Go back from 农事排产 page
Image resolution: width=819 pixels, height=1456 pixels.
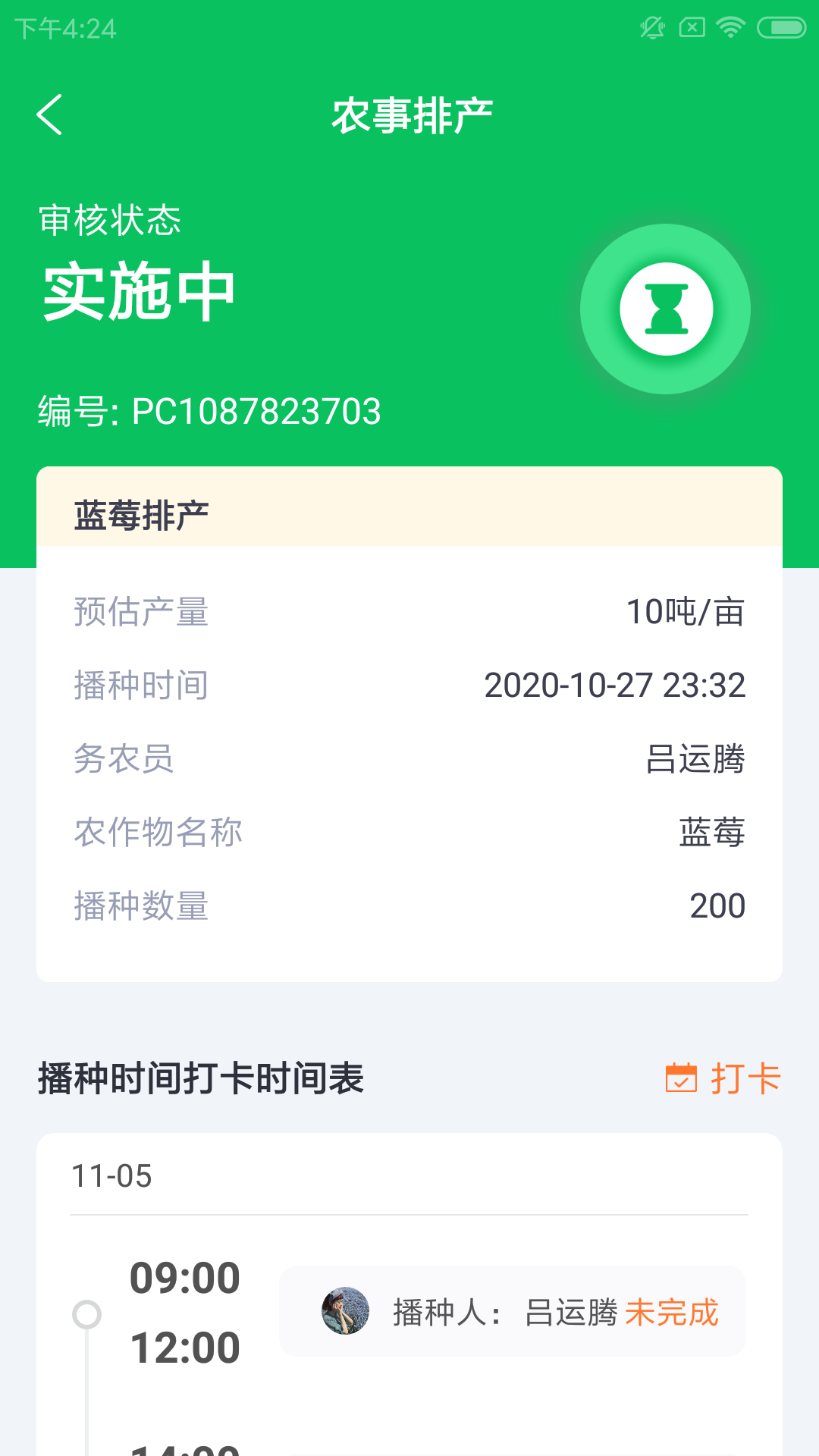(50, 115)
